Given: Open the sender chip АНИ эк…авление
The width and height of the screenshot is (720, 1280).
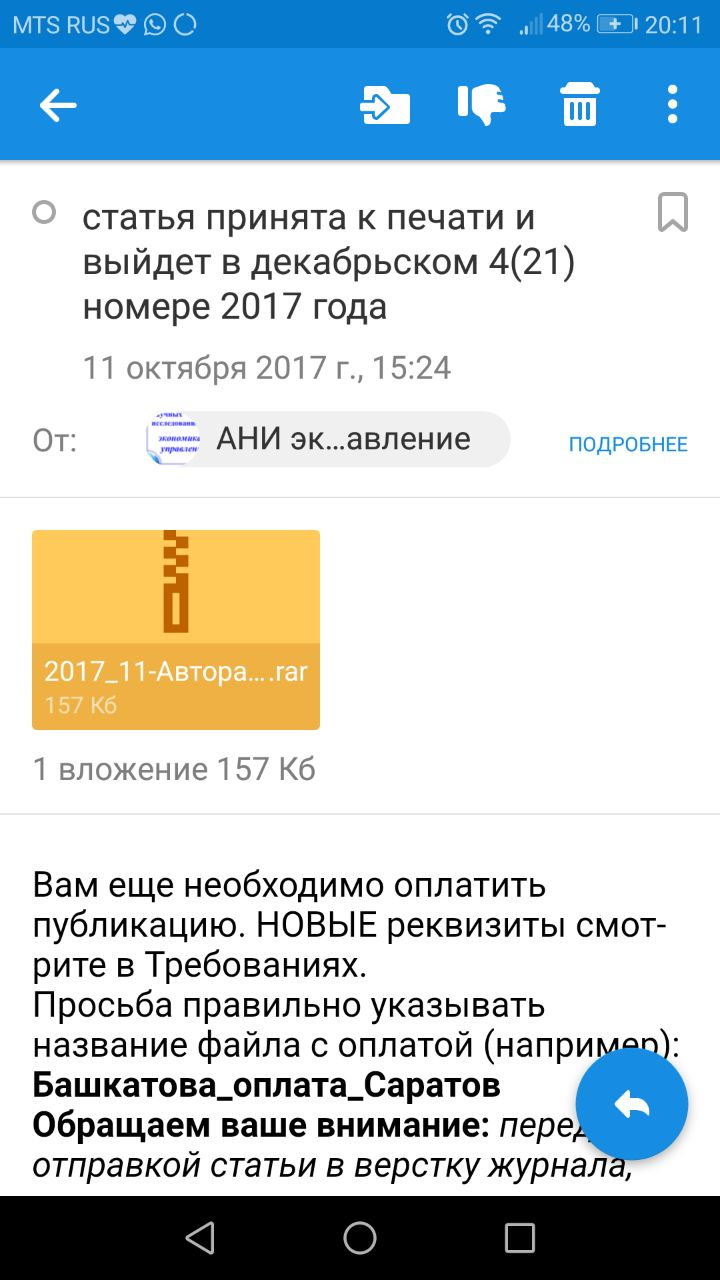Looking at the screenshot, I should coord(327,439).
